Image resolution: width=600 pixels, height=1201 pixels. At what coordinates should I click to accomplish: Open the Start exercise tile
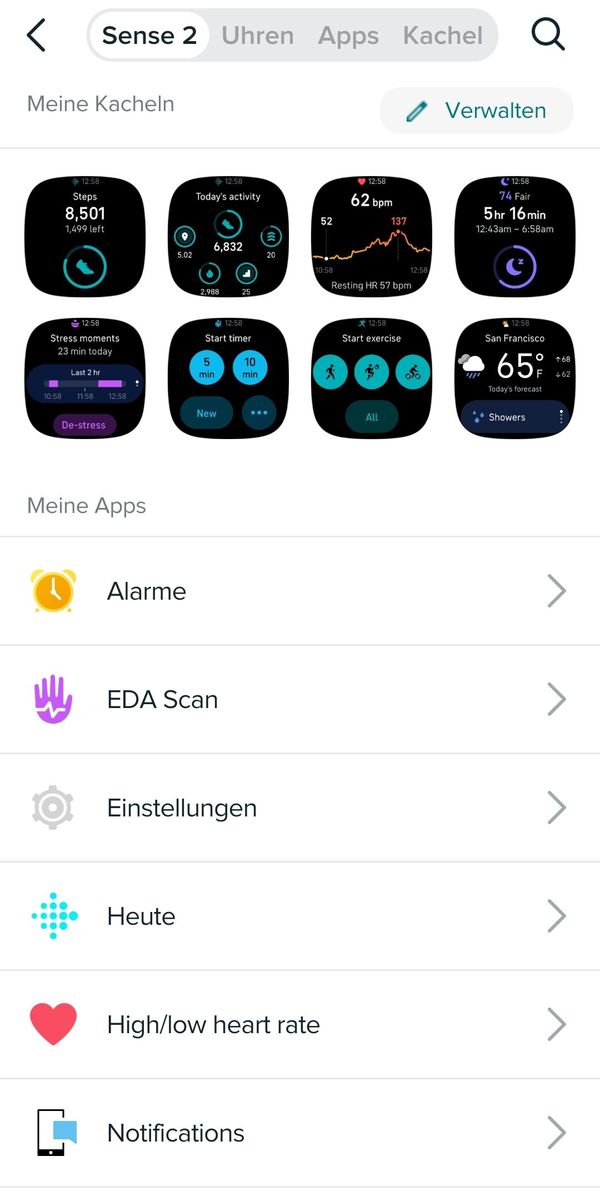[372, 379]
